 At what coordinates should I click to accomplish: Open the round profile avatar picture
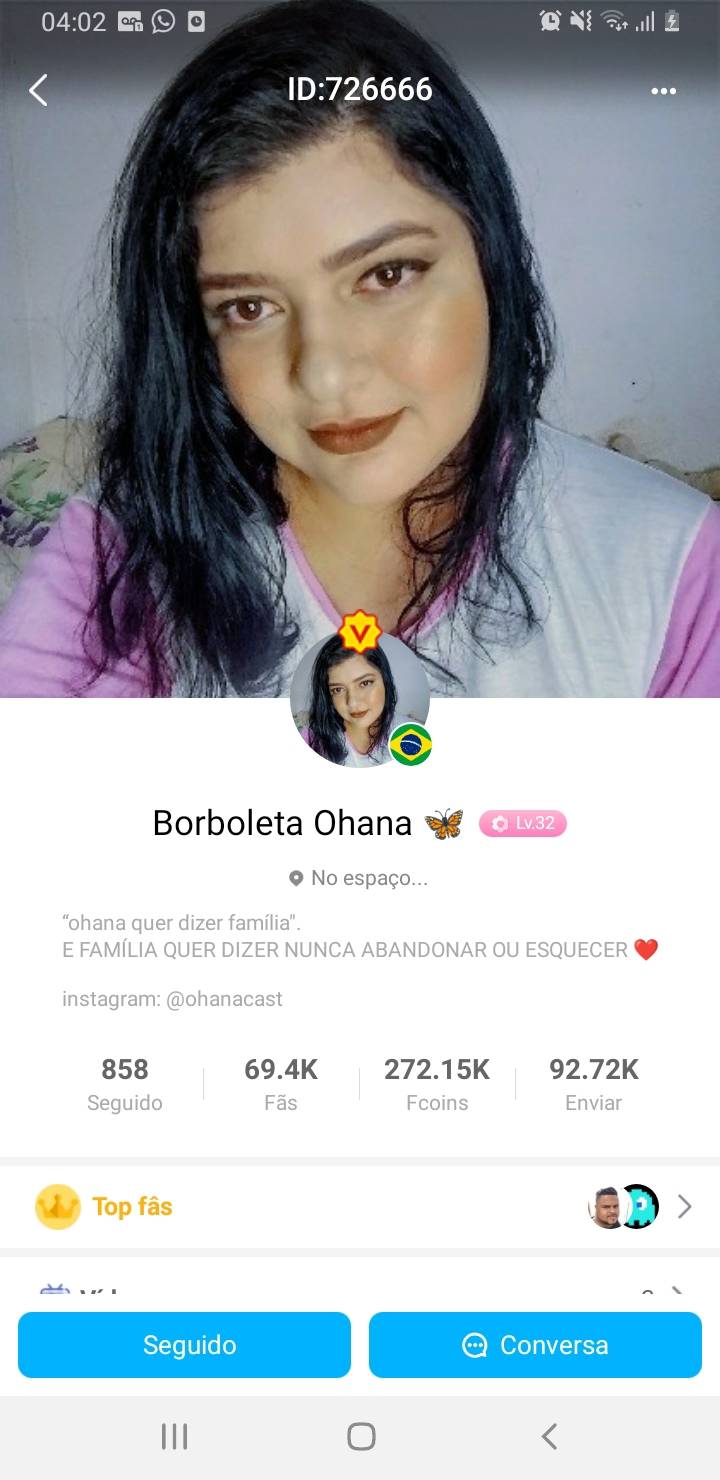click(x=359, y=699)
